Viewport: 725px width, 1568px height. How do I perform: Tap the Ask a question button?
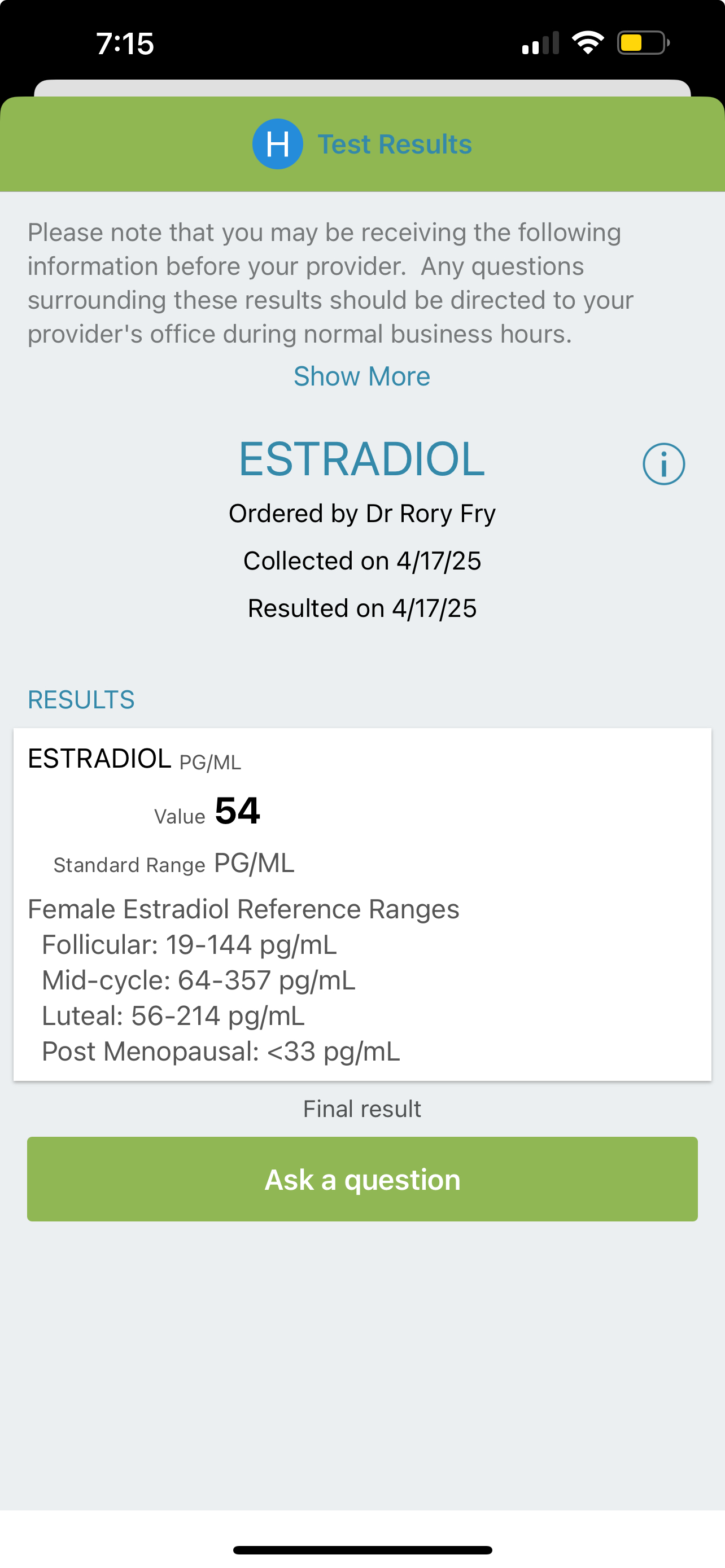point(362,1179)
